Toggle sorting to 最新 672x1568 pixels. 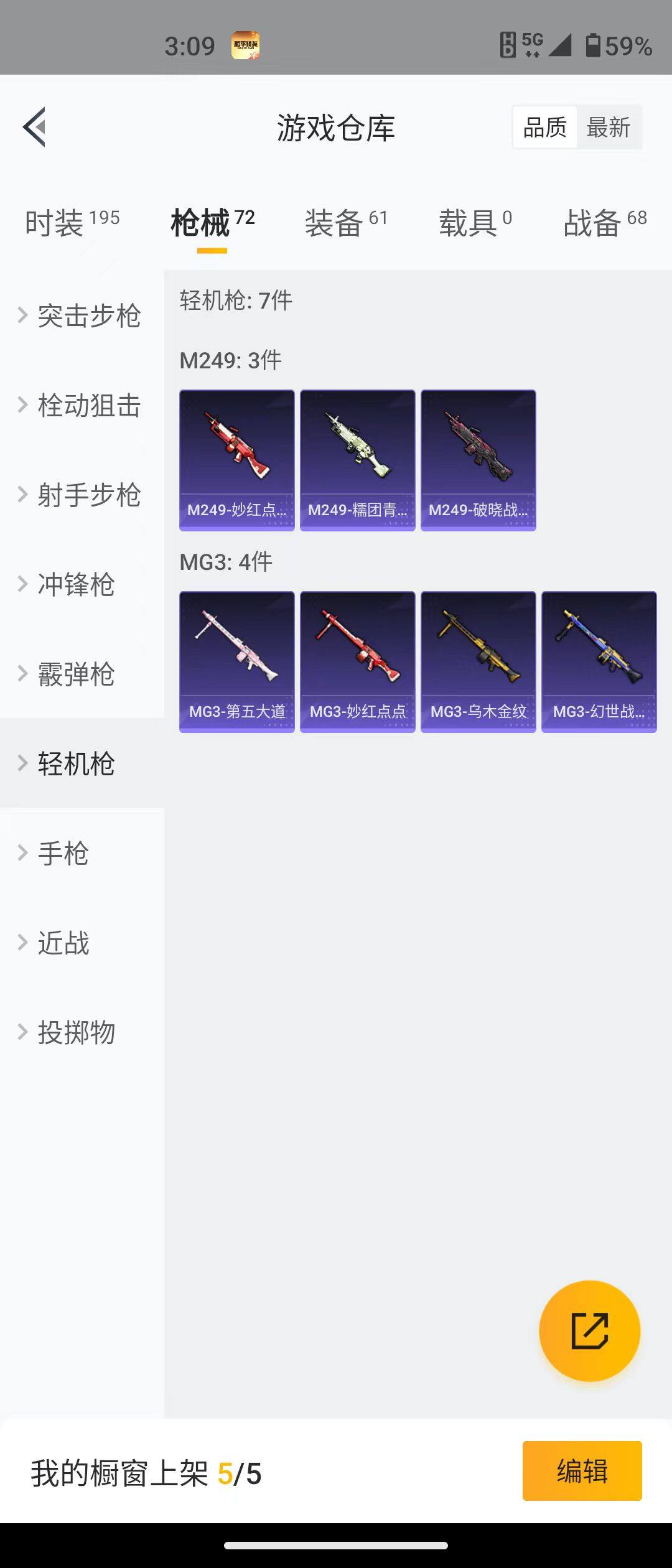point(609,126)
